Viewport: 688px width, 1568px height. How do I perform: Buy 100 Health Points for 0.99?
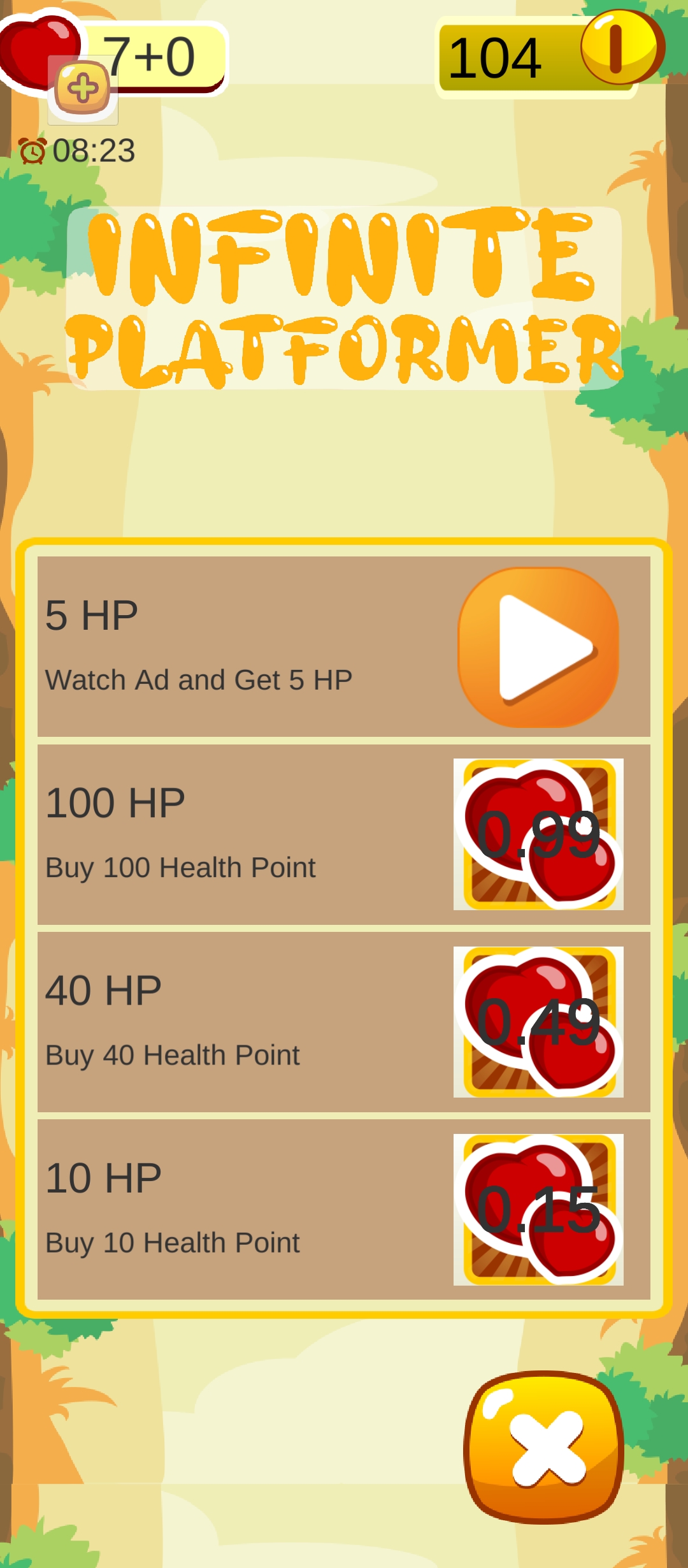538,834
